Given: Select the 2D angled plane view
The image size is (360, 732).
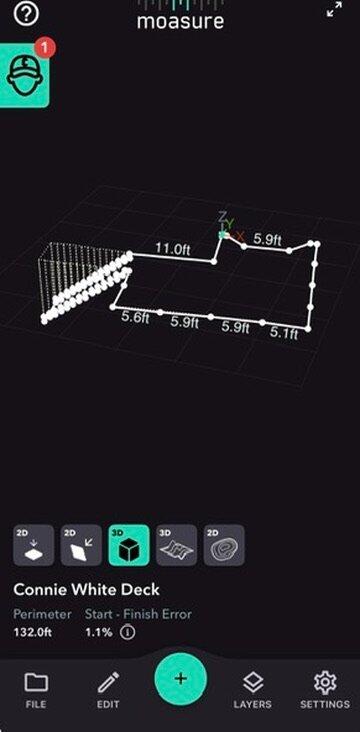Looking at the screenshot, I should [81, 545].
